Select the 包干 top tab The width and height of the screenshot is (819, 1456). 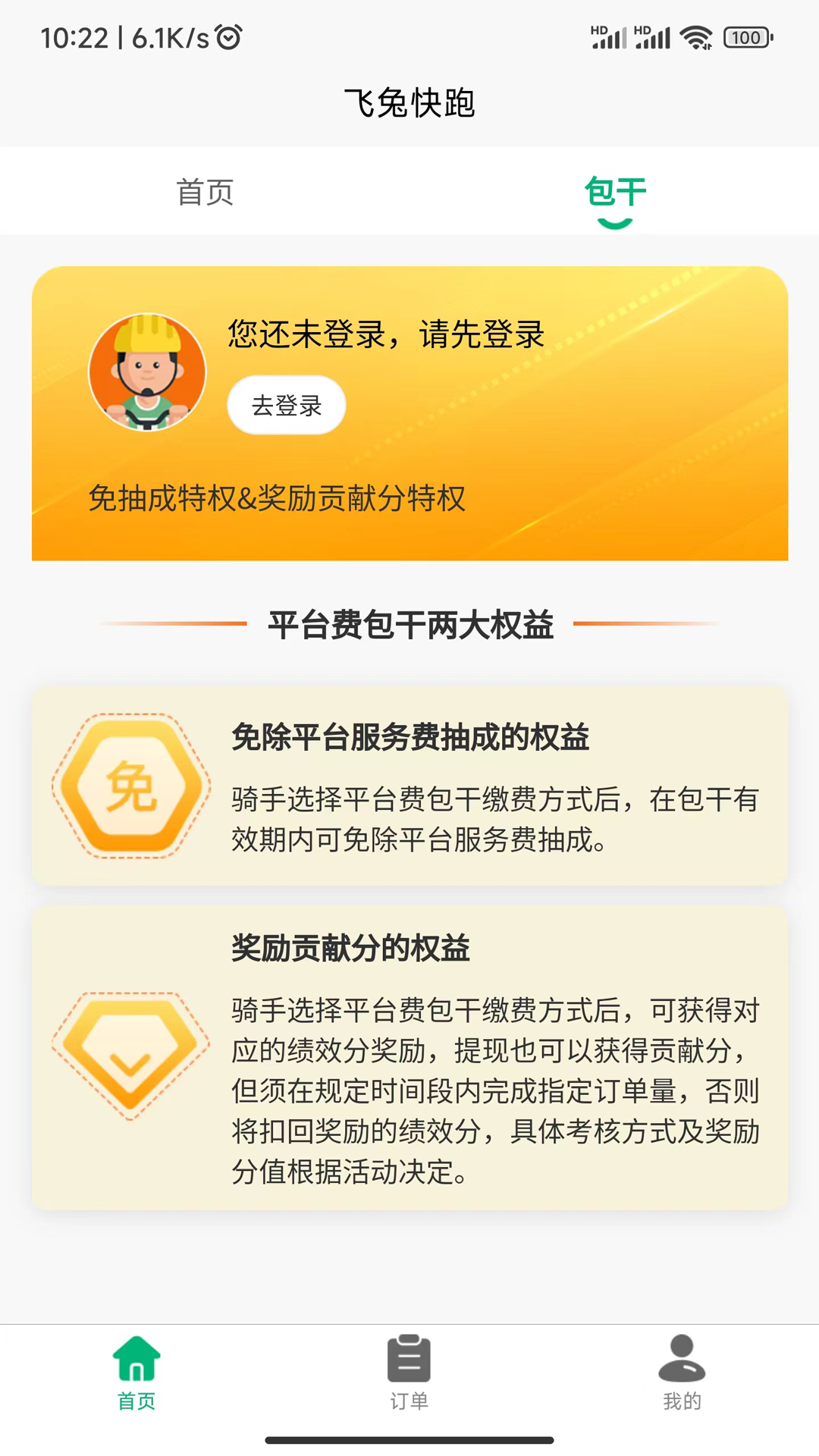[x=615, y=192]
